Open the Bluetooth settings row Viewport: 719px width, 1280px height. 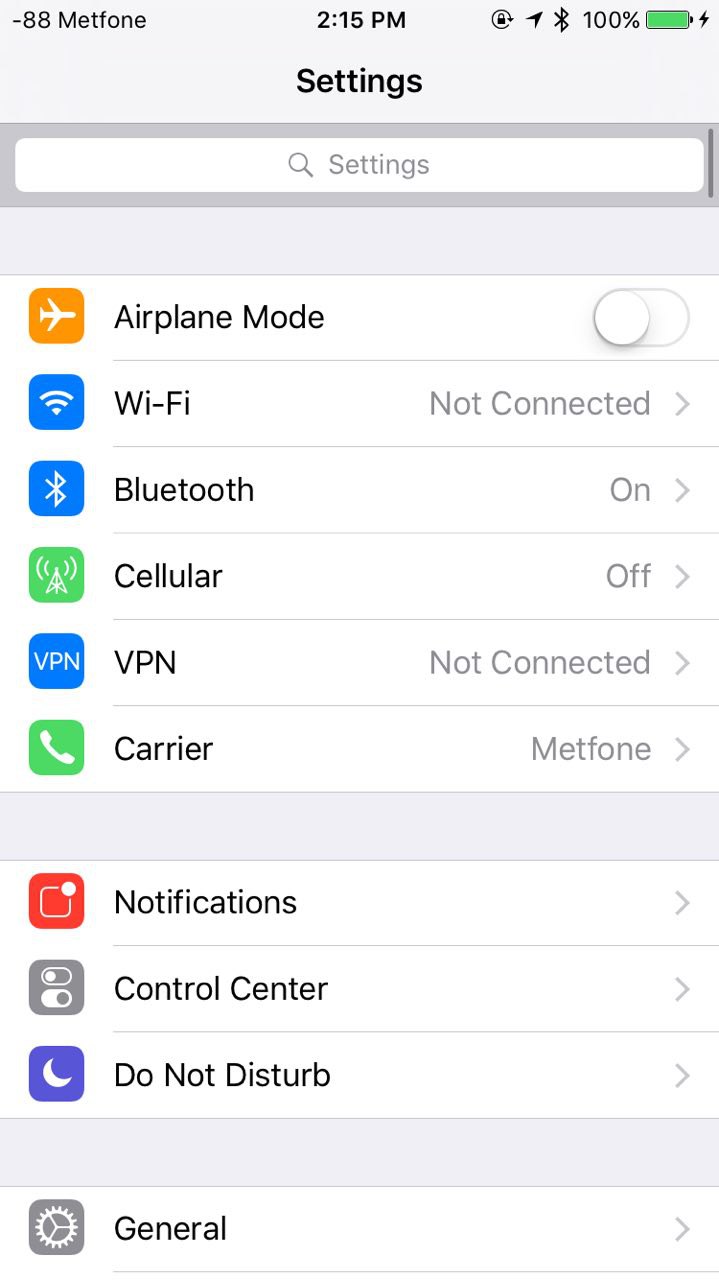[x=359, y=490]
